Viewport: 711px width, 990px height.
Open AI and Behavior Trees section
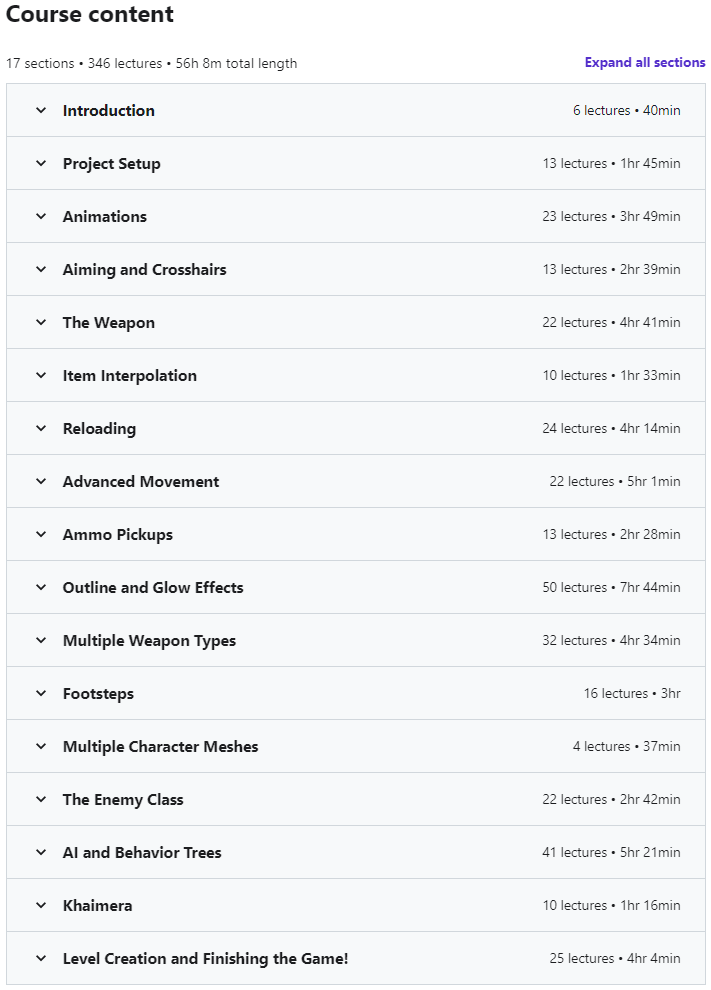(x=142, y=852)
